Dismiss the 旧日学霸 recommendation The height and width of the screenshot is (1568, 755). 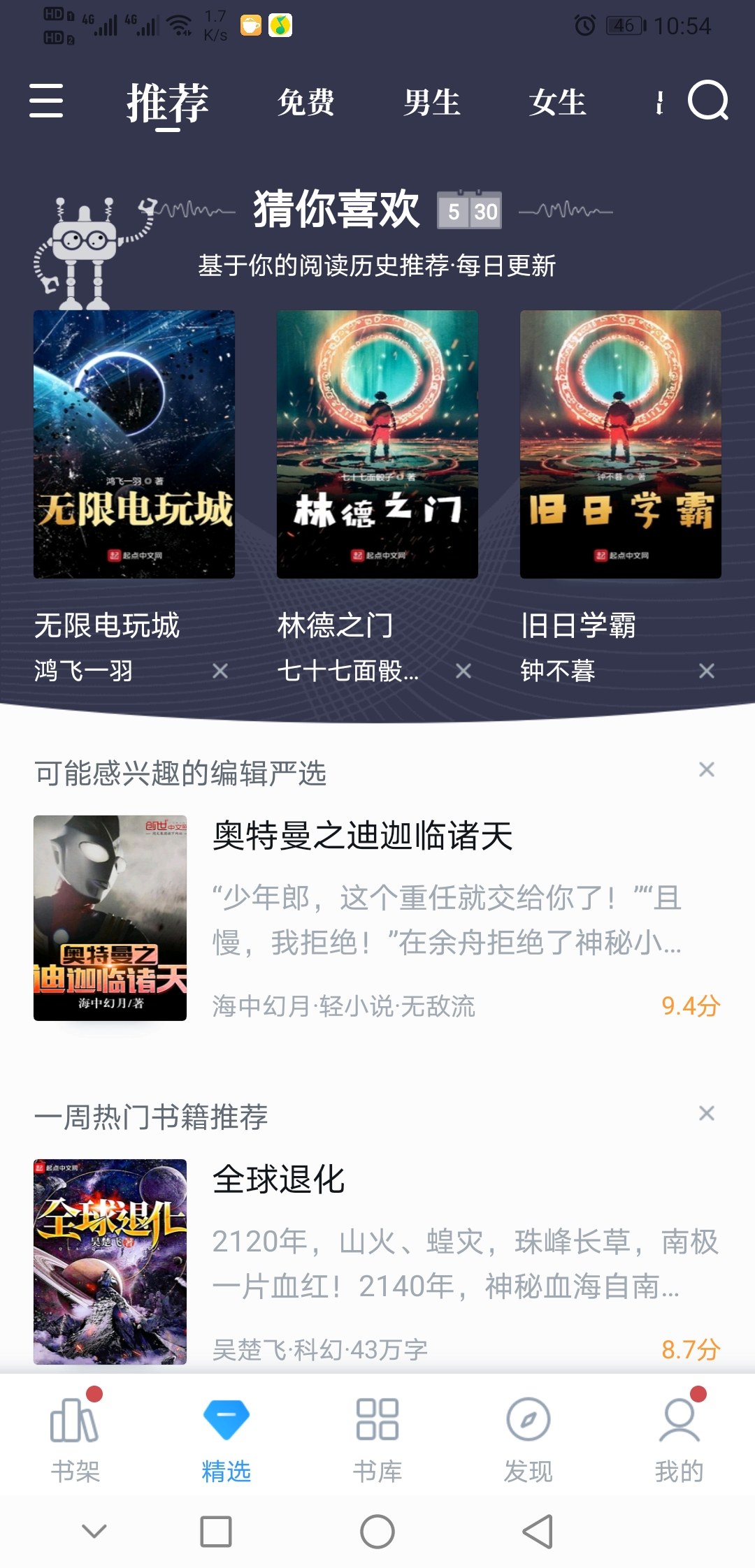click(707, 672)
